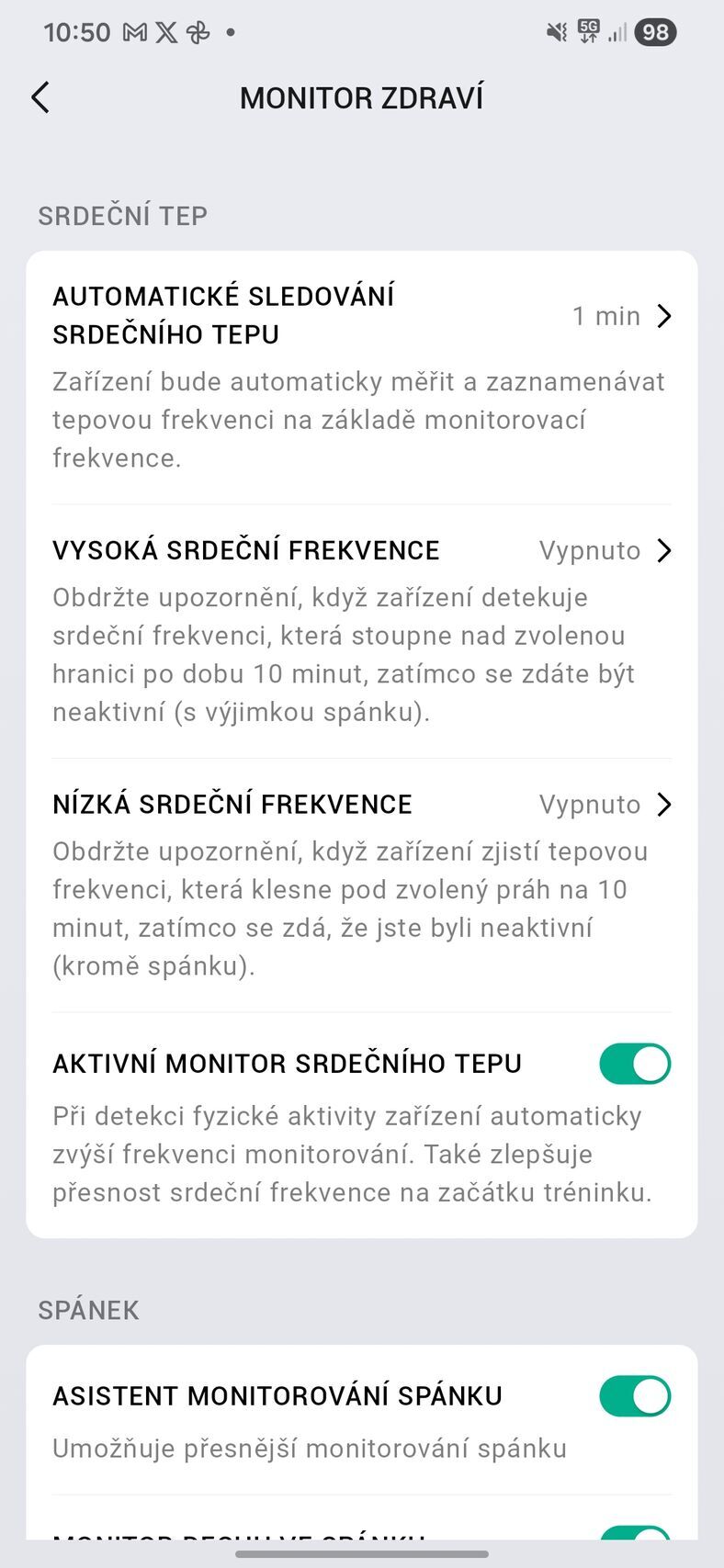The width and height of the screenshot is (724, 1568).
Task: Tap the SPÁNEK section header
Action: click(x=88, y=1310)
